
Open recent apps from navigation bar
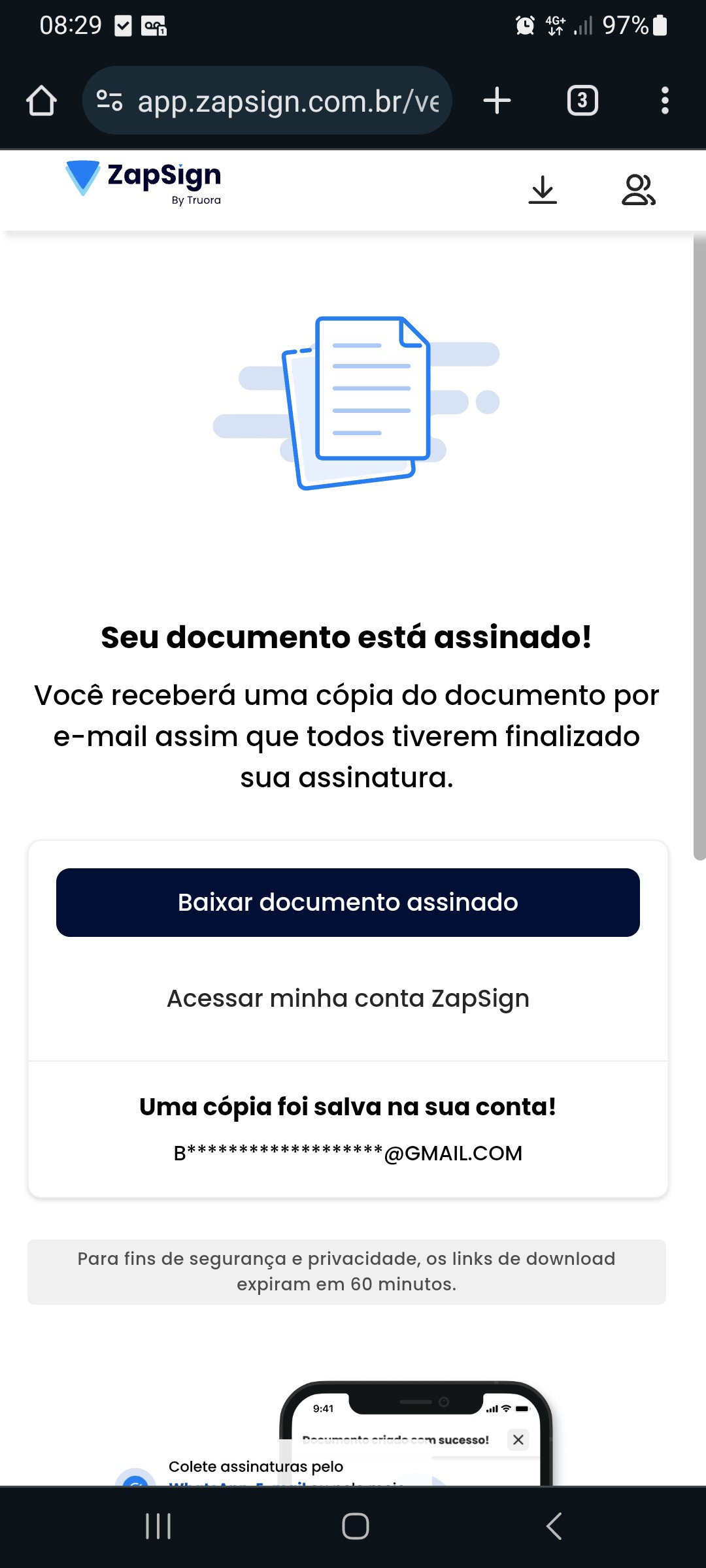click(x=158, y=1526)
